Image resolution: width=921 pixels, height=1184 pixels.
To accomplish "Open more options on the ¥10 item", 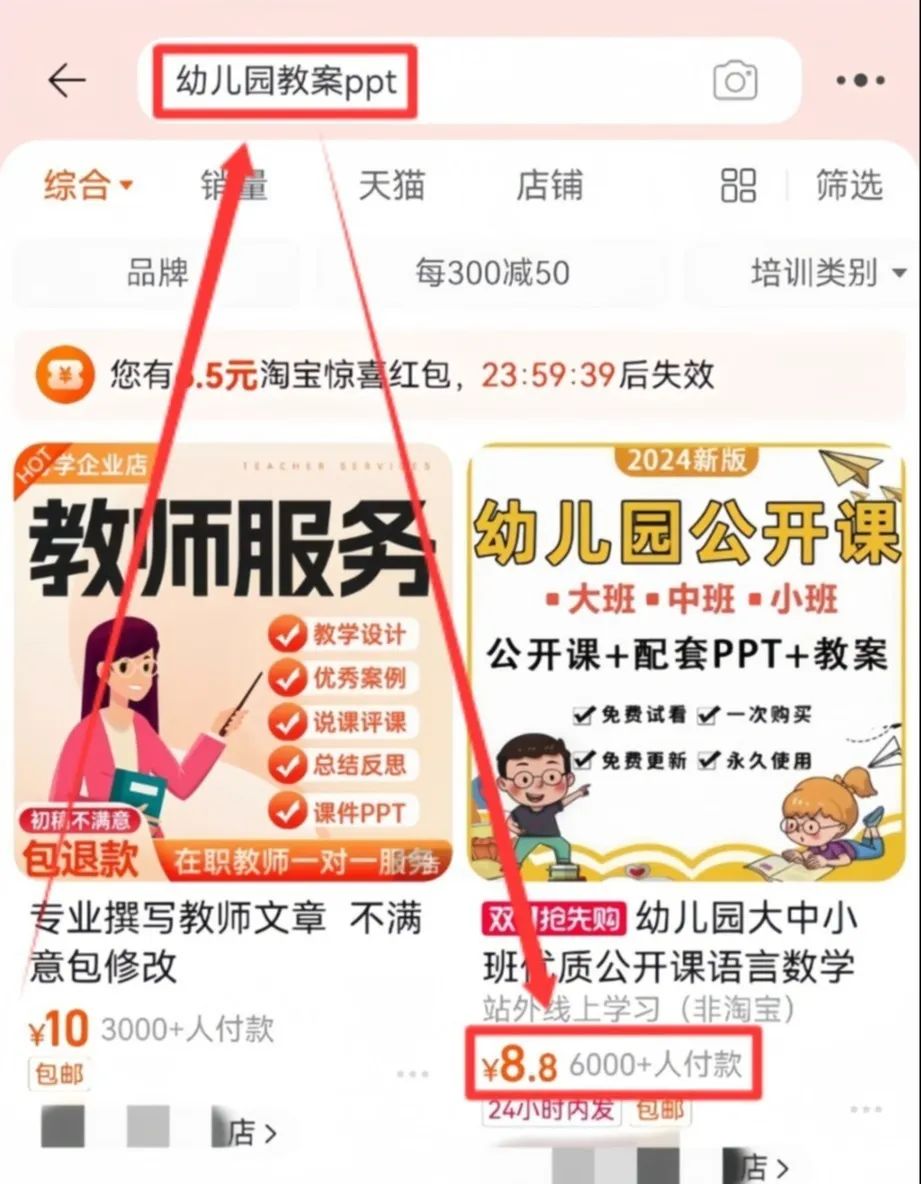I will (x=412, y=1074).
